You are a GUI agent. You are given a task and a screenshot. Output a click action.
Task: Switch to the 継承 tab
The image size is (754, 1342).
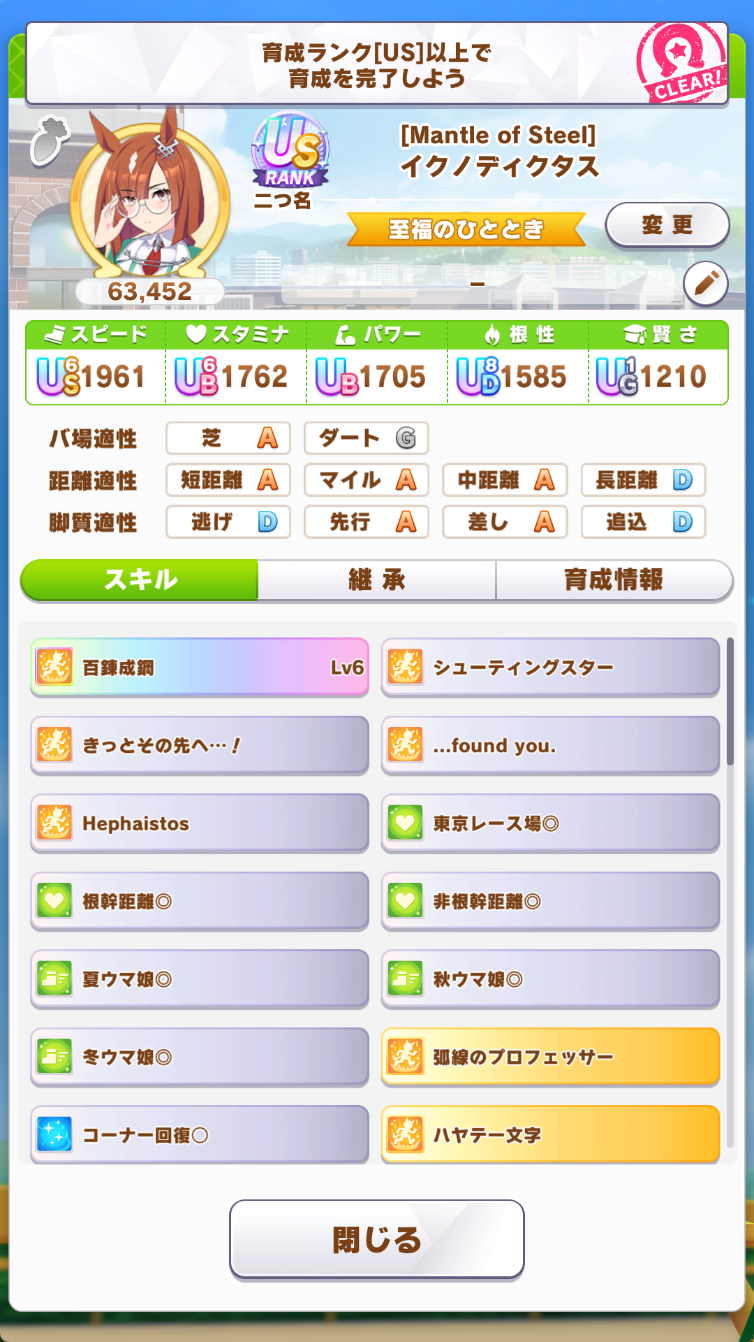(376, 580)
